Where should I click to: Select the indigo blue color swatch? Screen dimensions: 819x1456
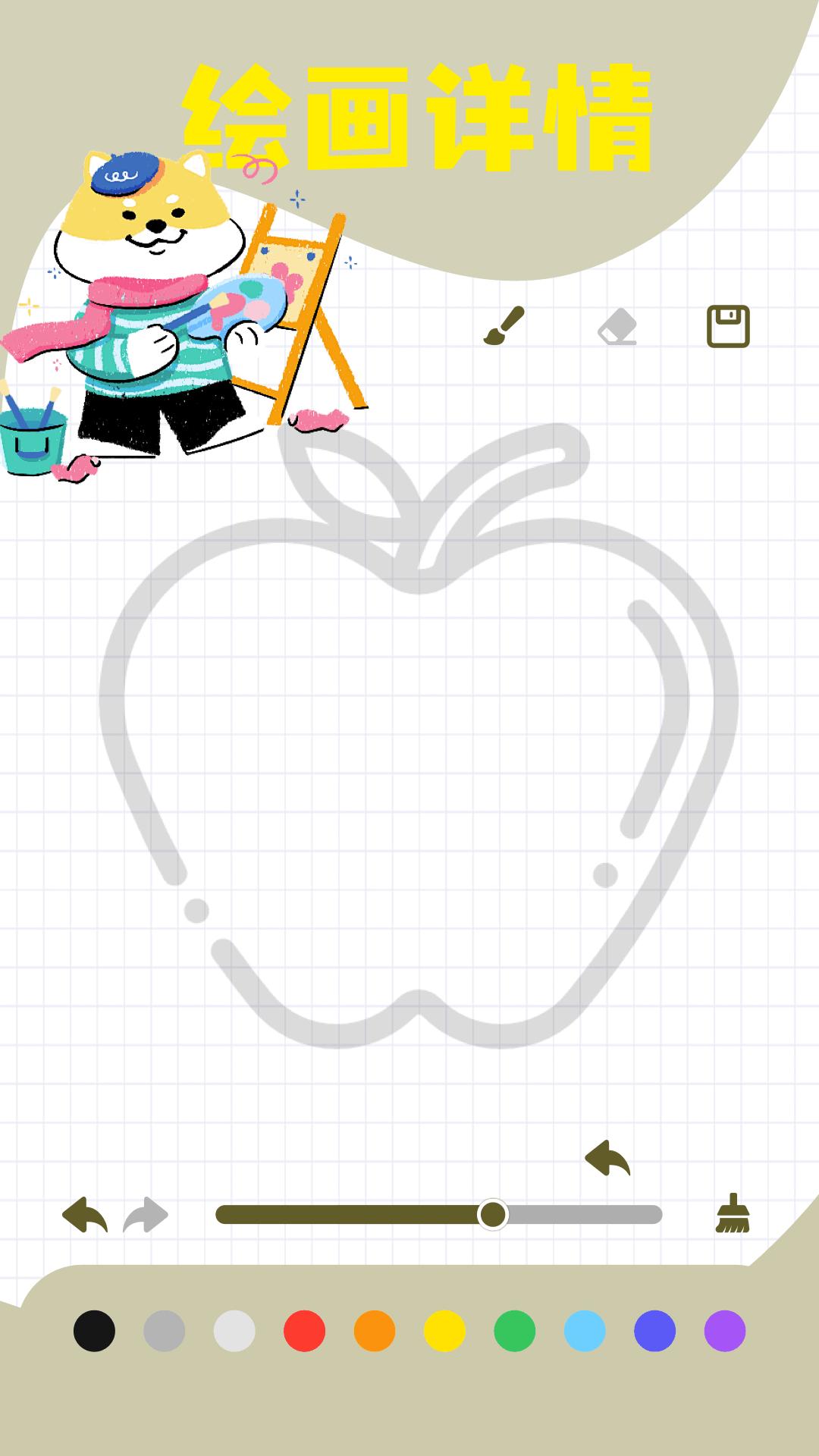click(x=654, y=1331)
